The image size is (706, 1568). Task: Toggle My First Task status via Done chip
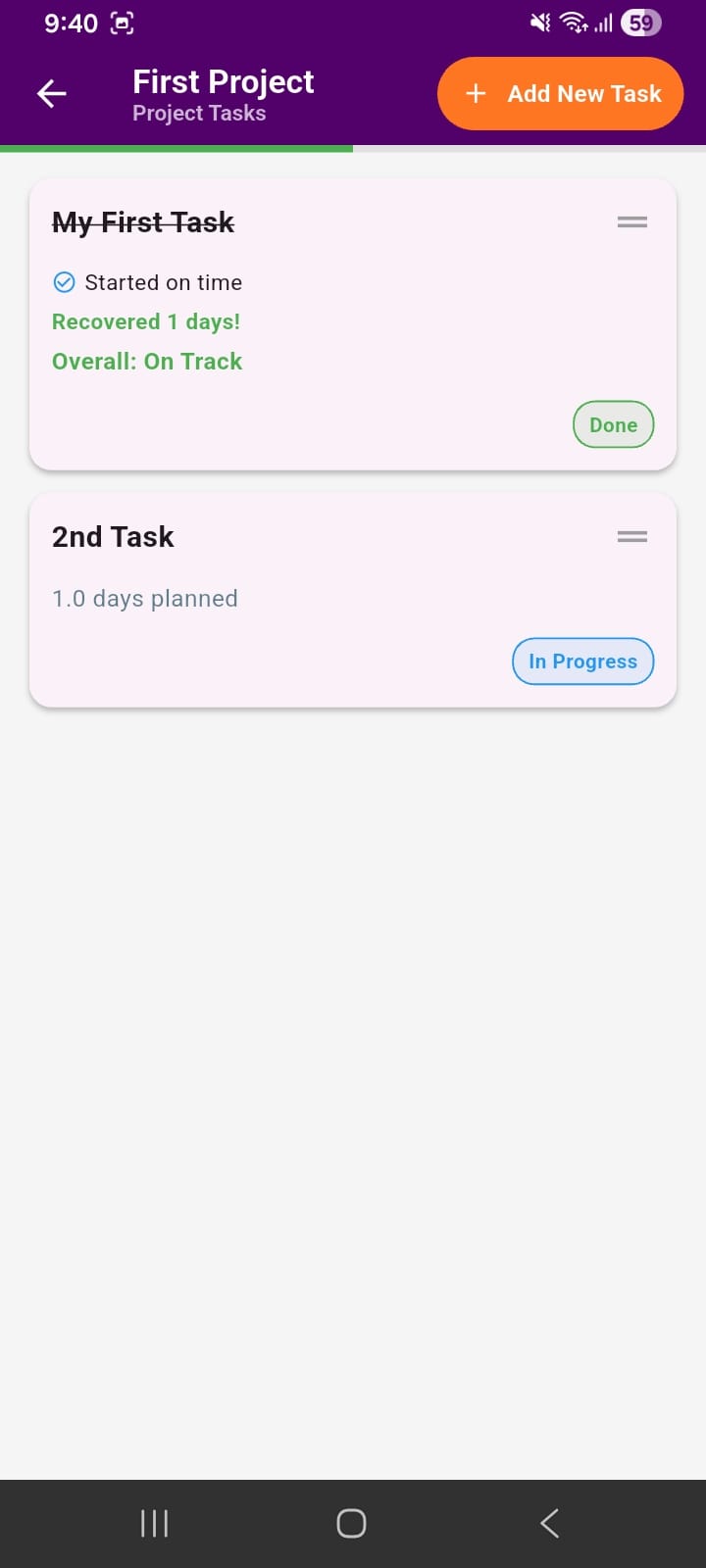point(613,424)
